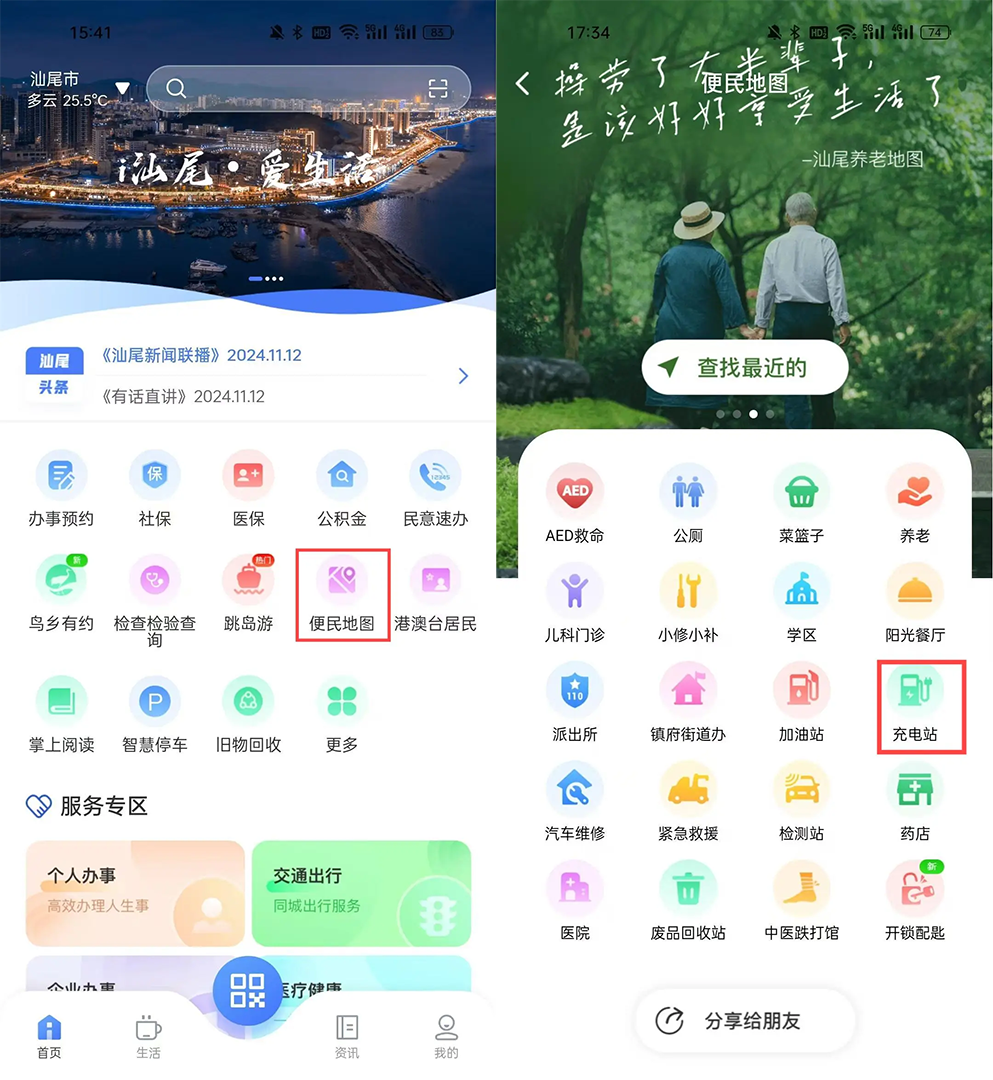
Task: Open the scan code icon in search bar
Action: pyautogui.click(x=438, y=88)
